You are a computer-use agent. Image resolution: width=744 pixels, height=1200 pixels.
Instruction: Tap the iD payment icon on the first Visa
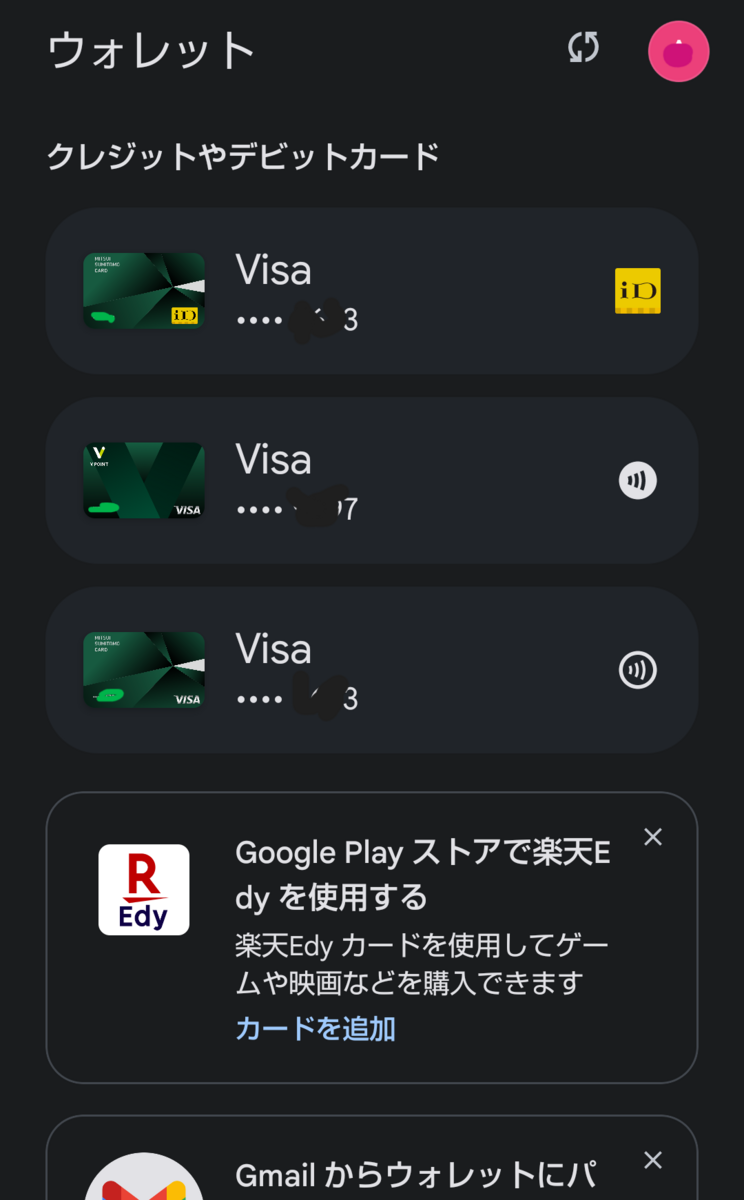point(637,290)
